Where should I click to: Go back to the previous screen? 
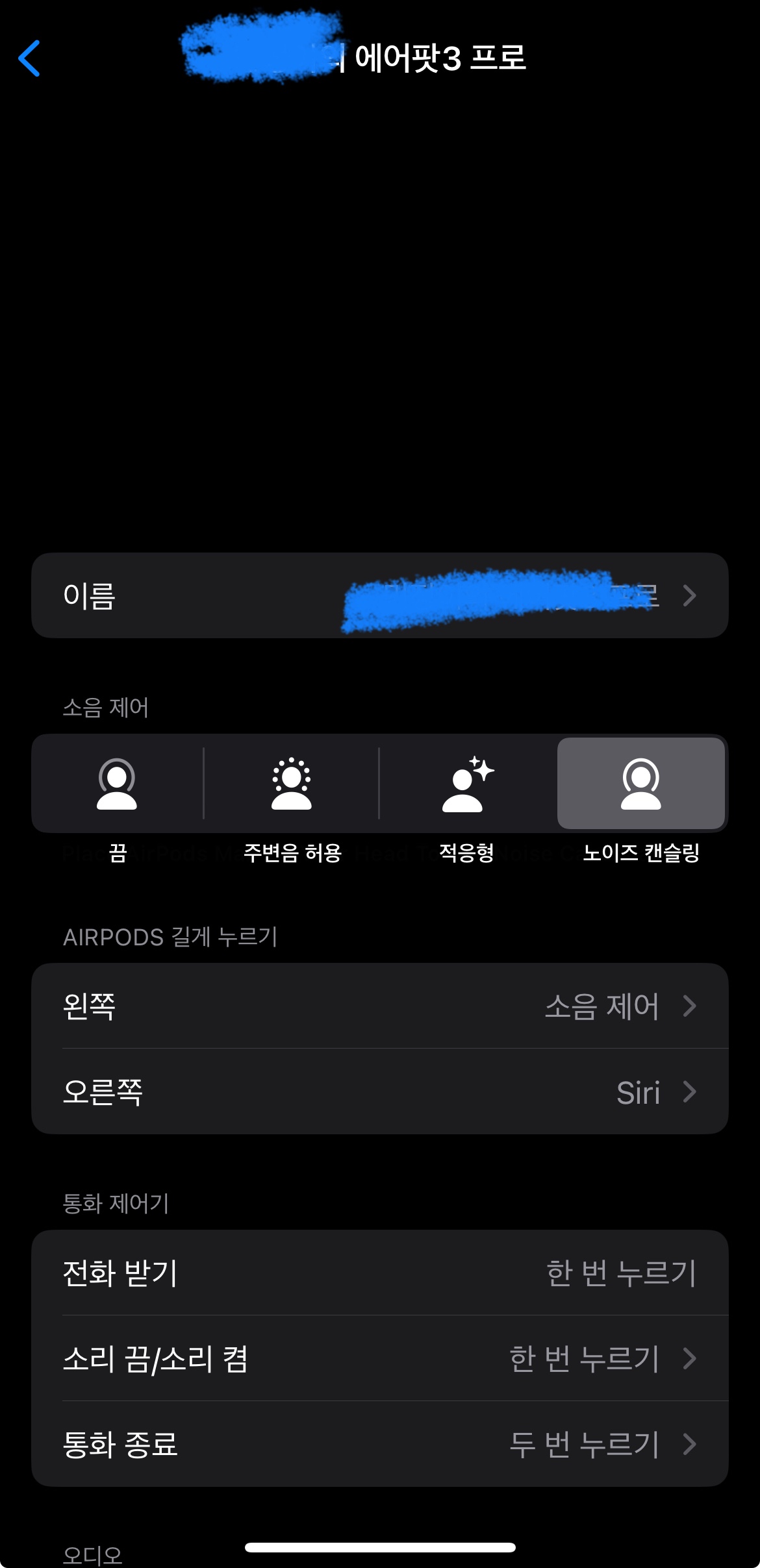pyautogui.click(x=30, y=58)
